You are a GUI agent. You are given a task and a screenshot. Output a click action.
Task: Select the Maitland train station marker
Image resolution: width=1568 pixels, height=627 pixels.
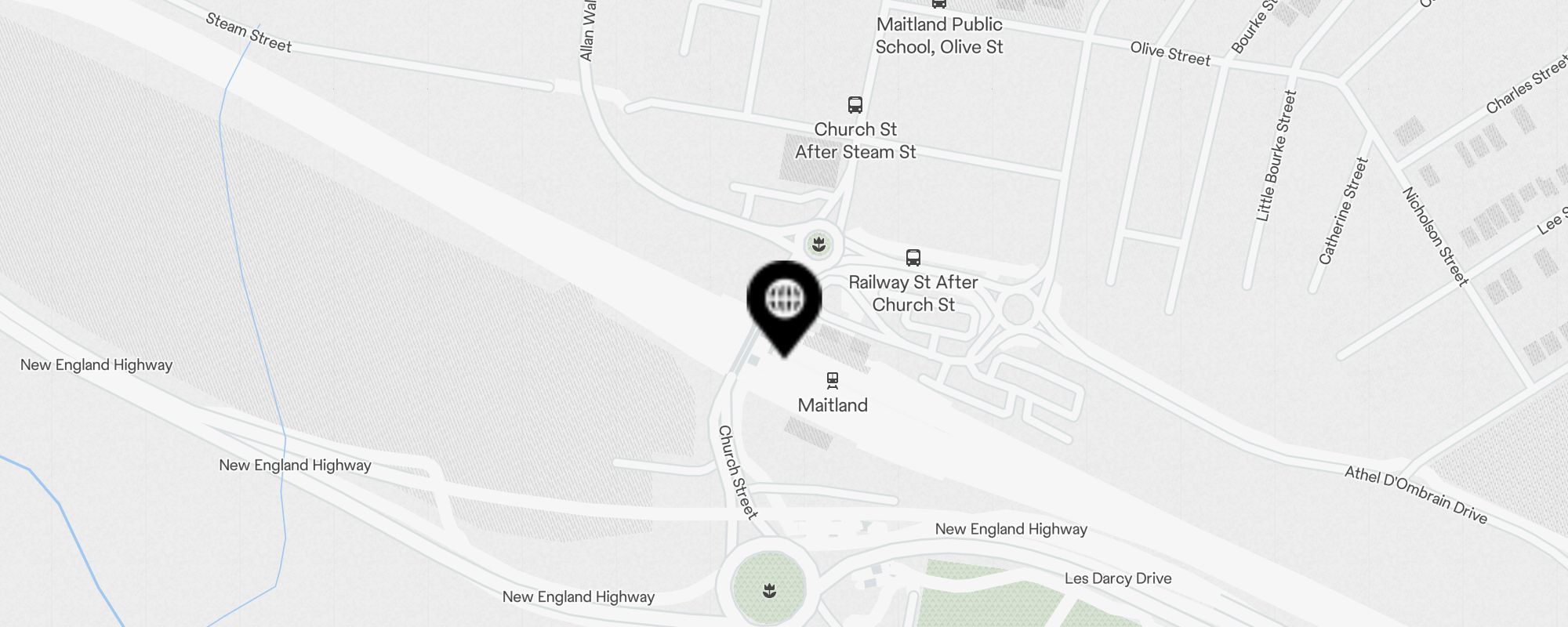(x=833, y=381)
